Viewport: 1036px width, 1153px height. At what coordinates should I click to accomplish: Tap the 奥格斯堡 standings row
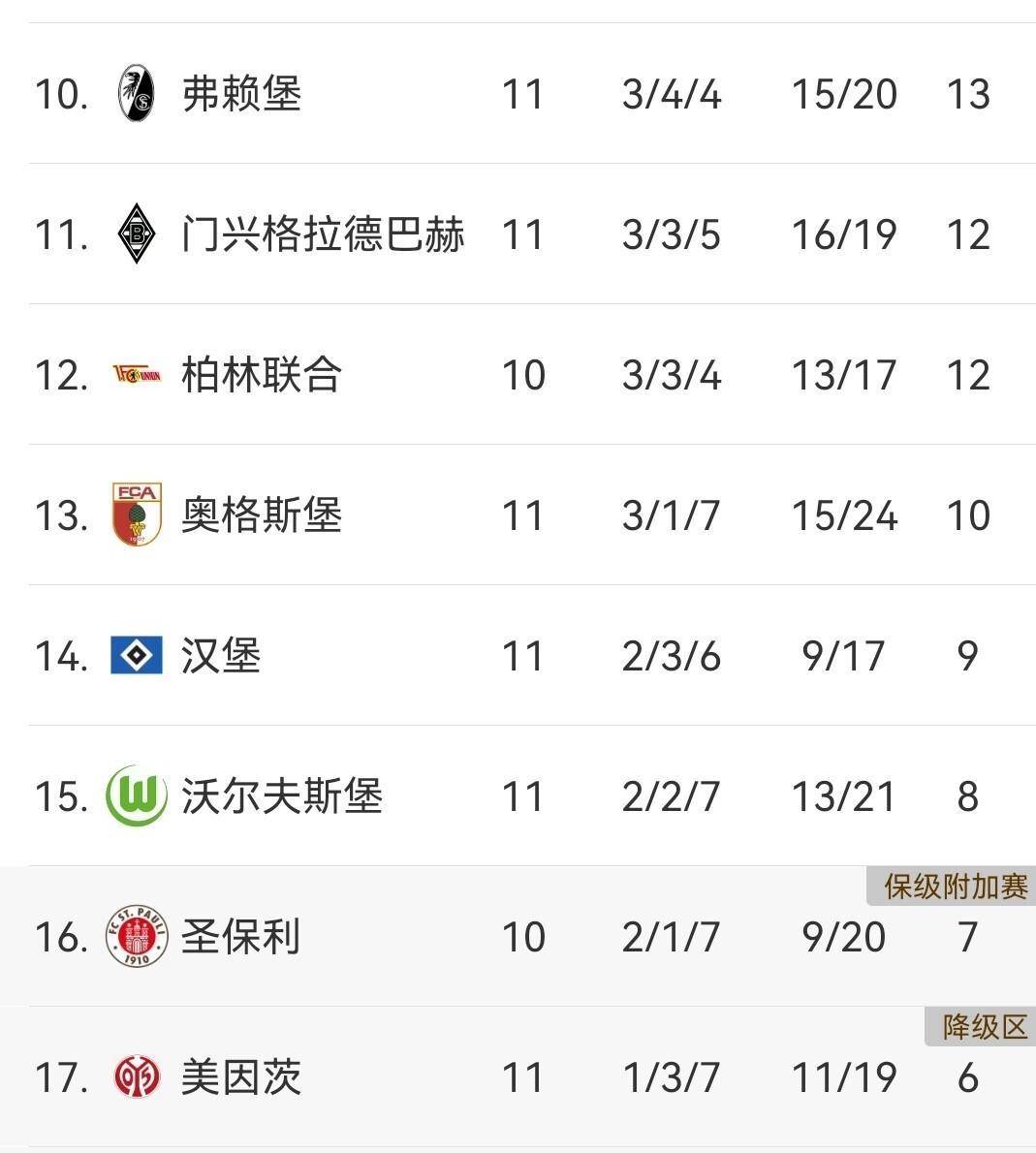point(262,515)
